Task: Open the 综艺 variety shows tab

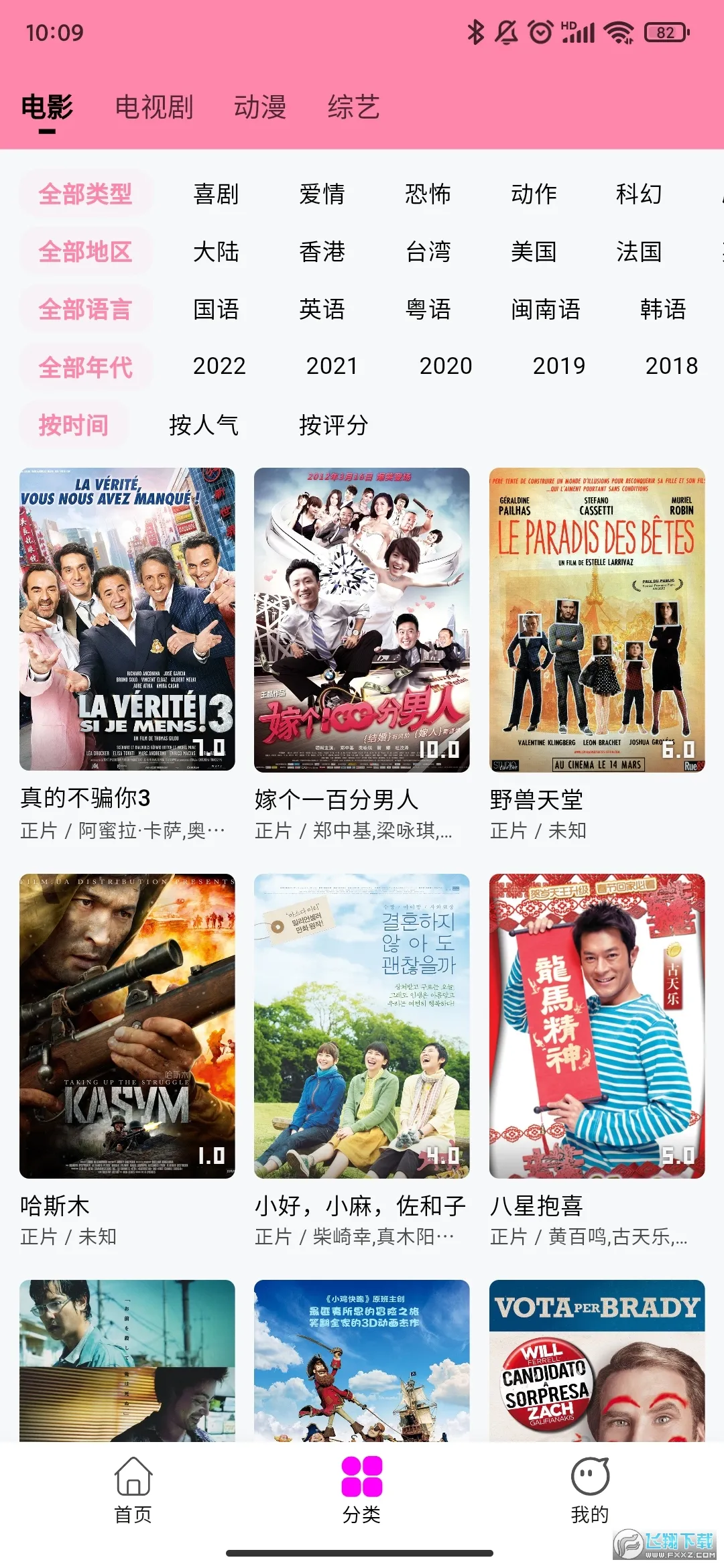Action: point(353,107)
